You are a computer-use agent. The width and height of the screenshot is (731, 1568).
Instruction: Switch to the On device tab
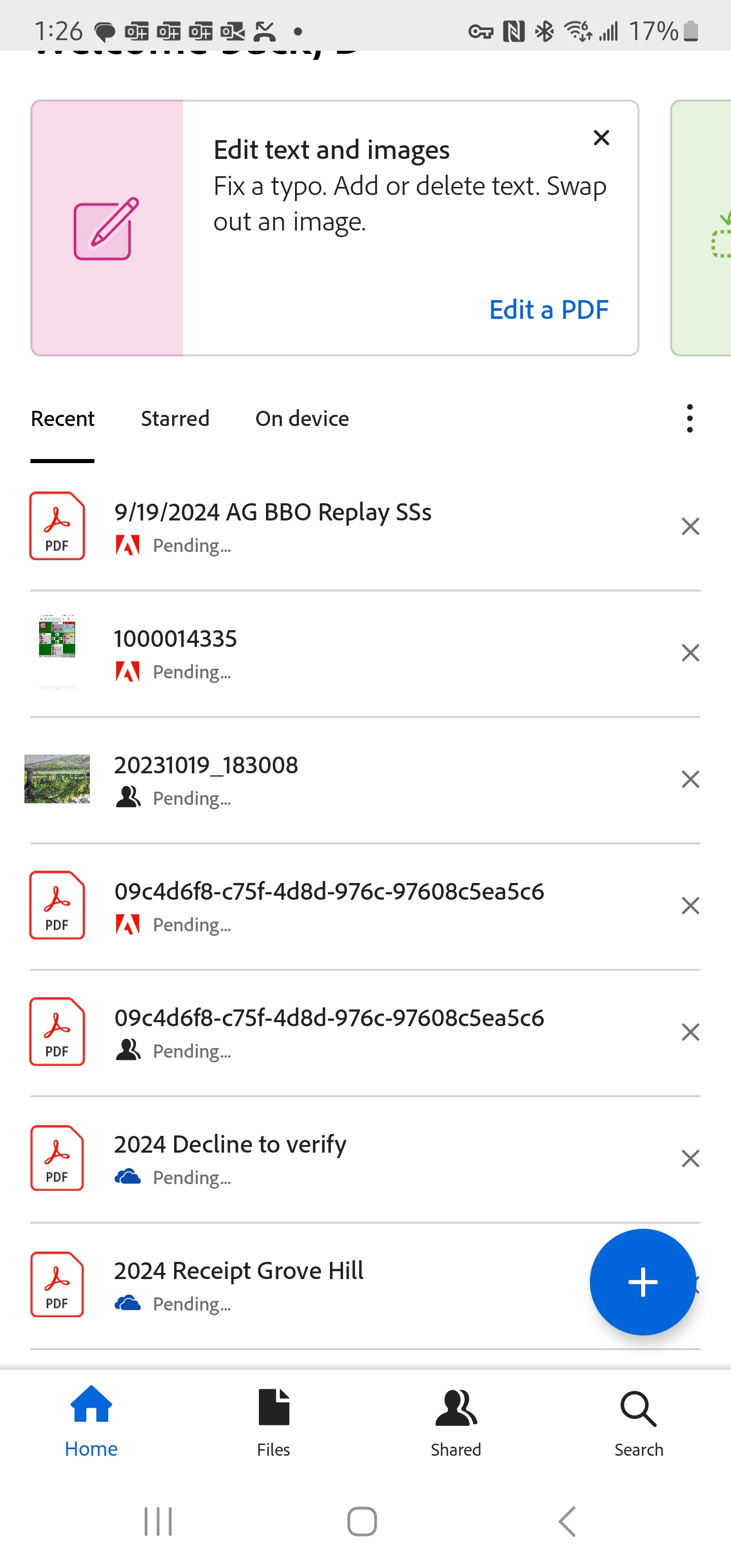(x=302, y=419)
